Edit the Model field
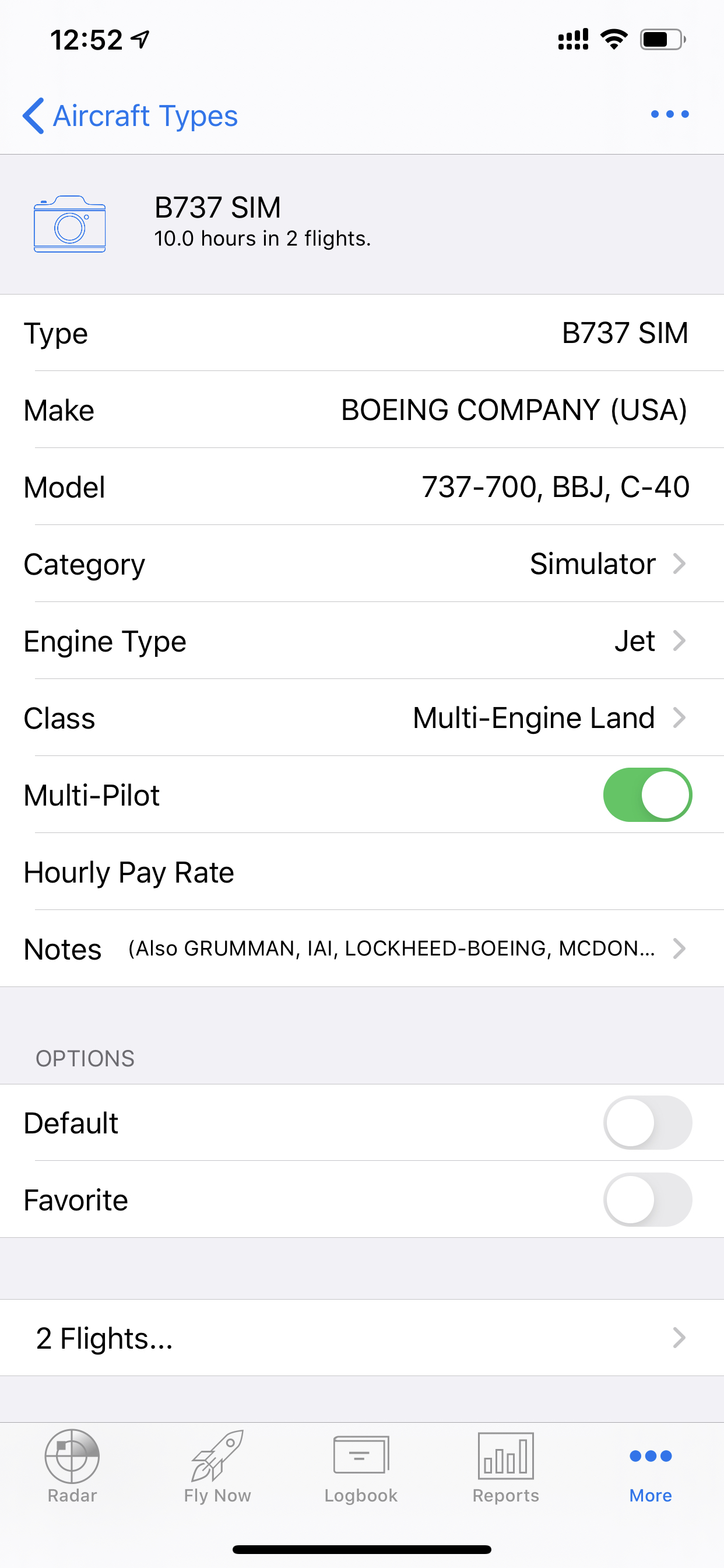This screenshot has height=1568, width=724. pos(362,487)
